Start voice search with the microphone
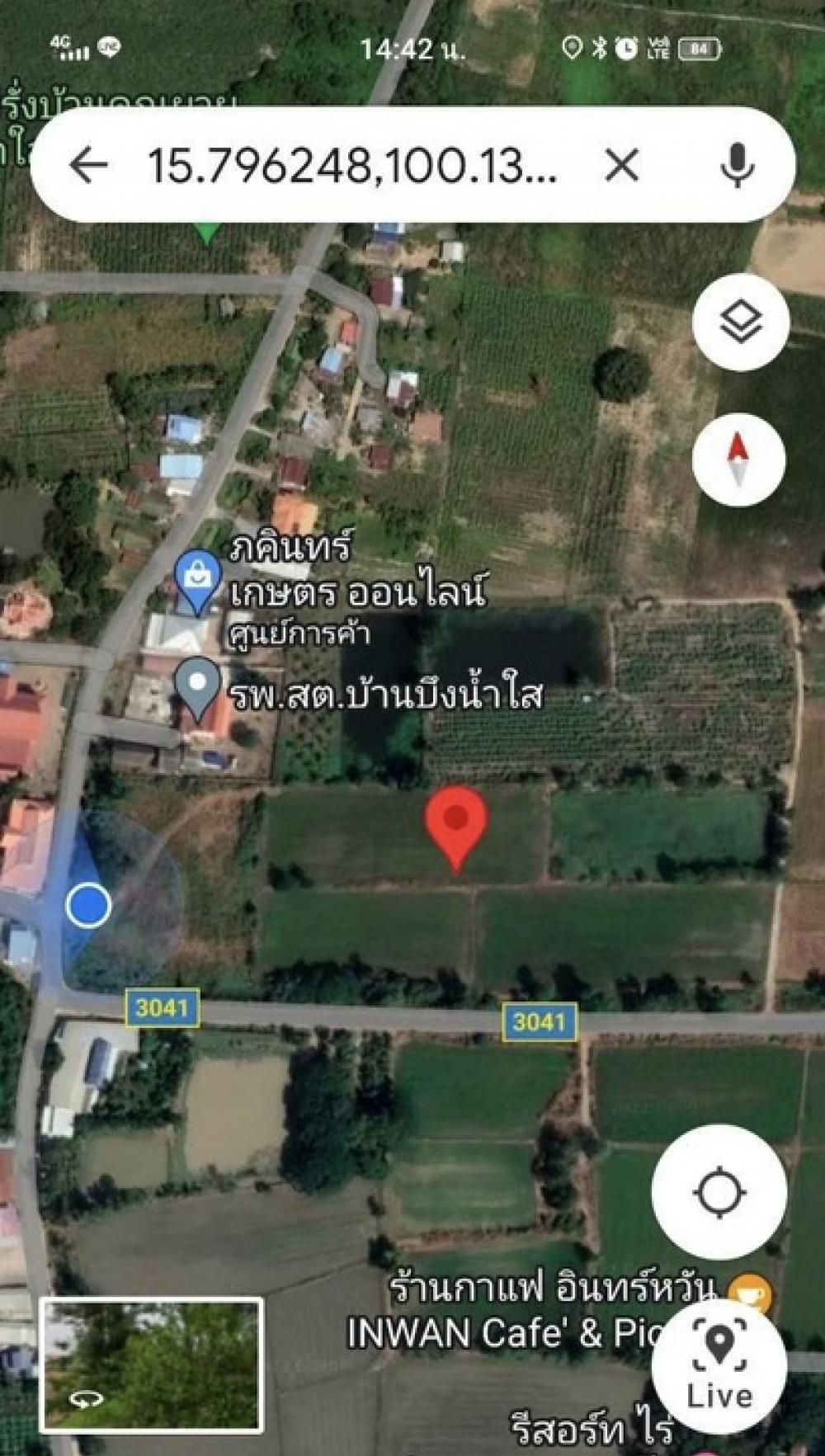The image size is (825, 1456). point(737,165)
